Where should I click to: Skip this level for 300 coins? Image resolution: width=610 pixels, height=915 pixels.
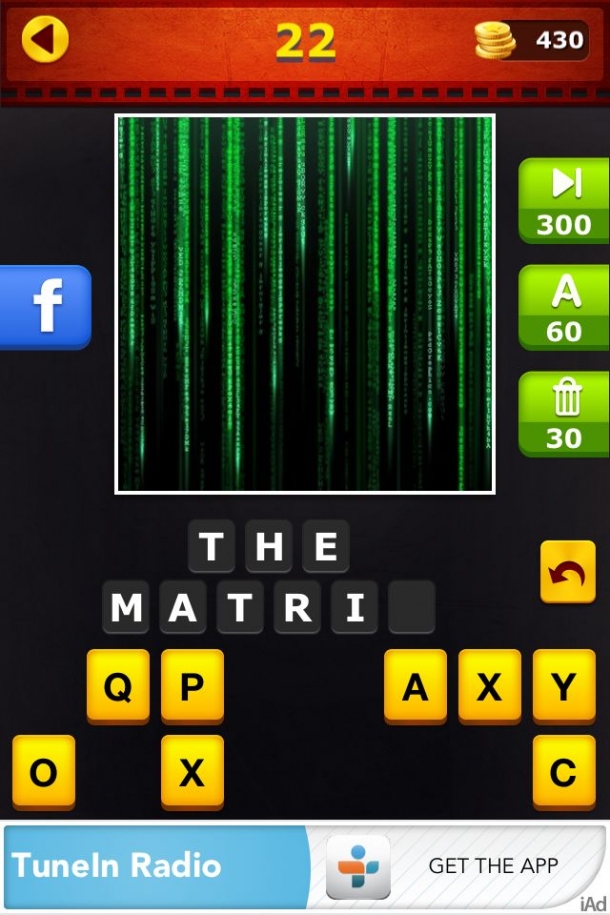point(564,201)
